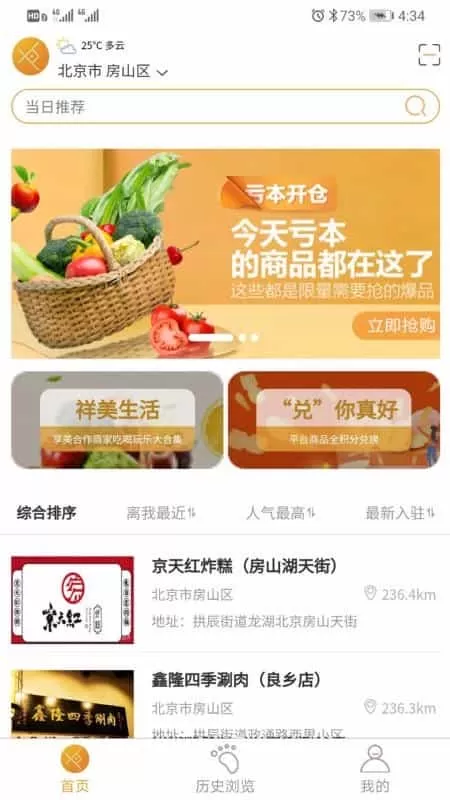Open 京天红炸糕（房山湖天街） store
Screen dimensions: 450x800
[225, 599]
